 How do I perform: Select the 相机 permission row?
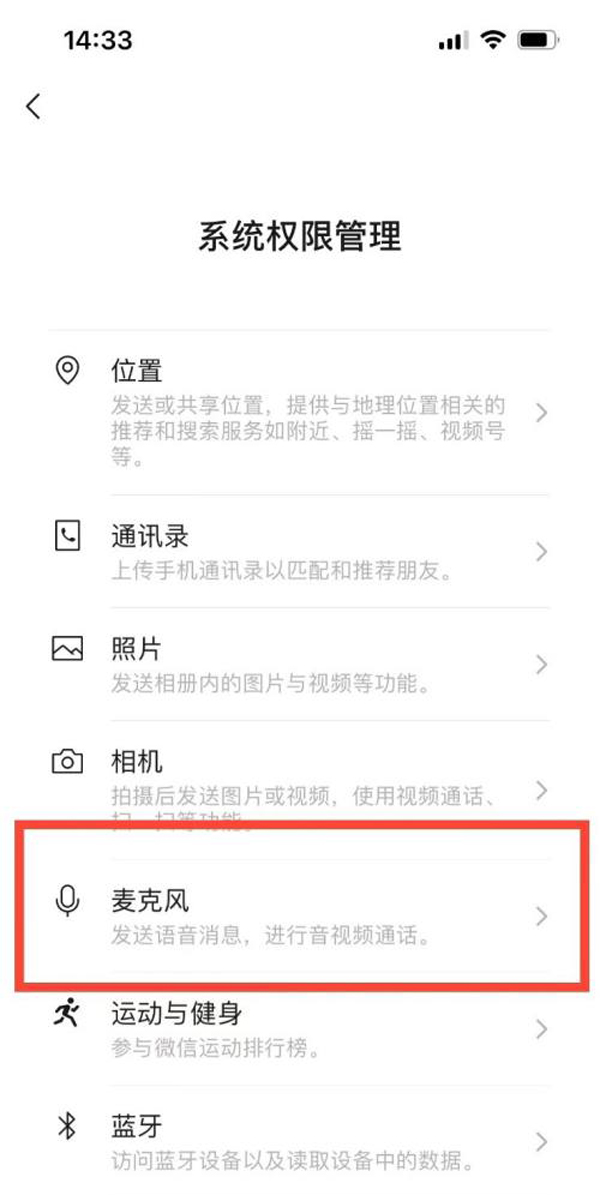tap(300, 780)
